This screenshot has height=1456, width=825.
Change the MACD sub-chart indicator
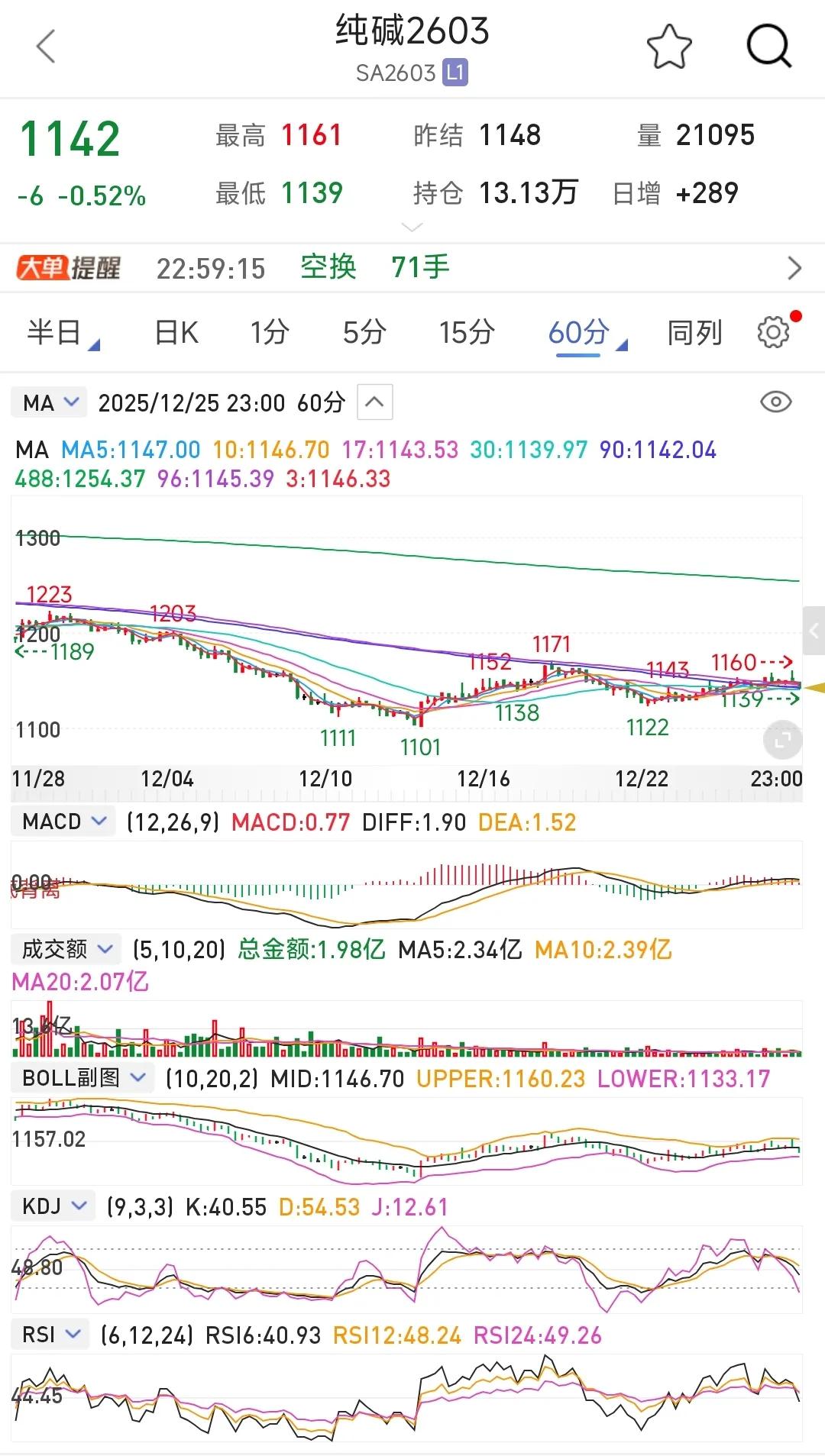[63, 822]
